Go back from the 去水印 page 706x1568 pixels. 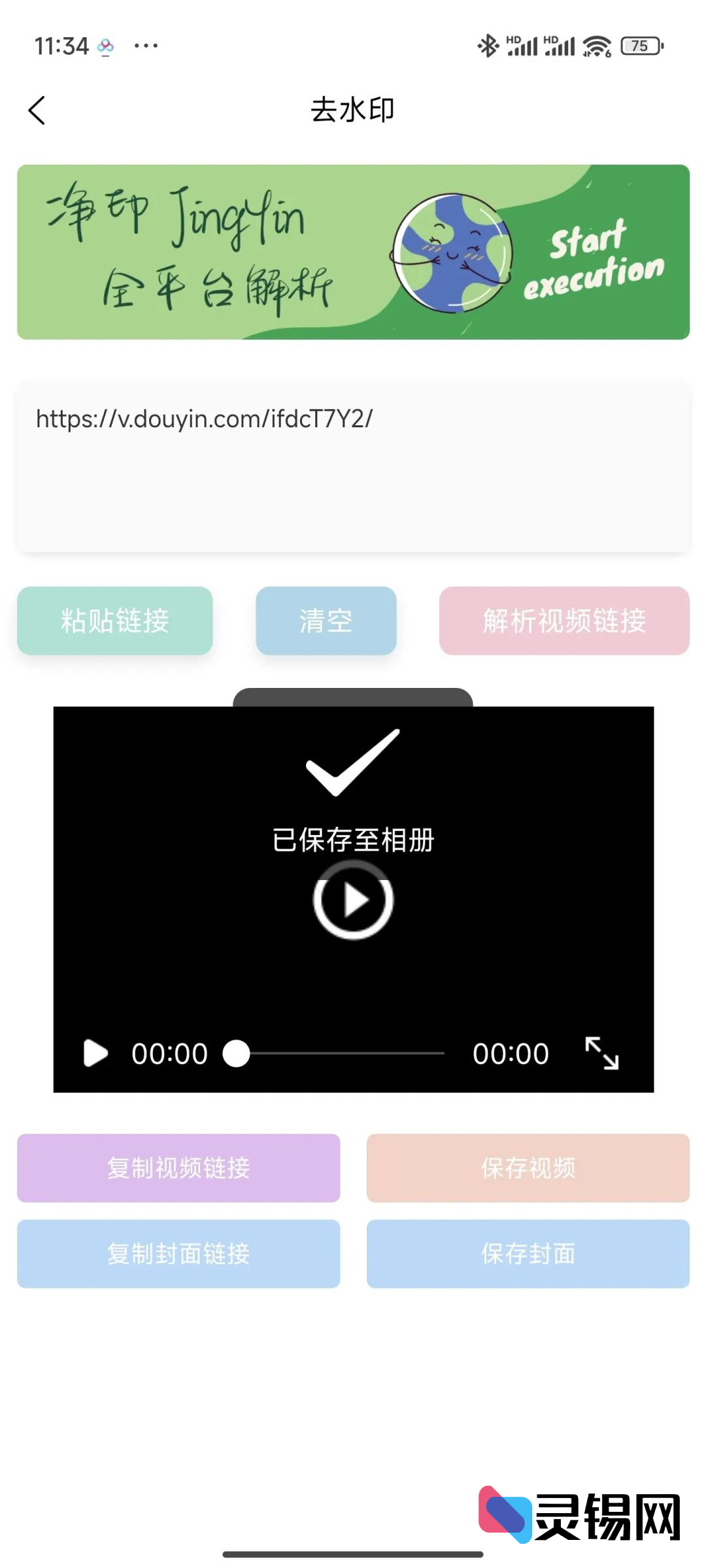(x=37, y=110)
